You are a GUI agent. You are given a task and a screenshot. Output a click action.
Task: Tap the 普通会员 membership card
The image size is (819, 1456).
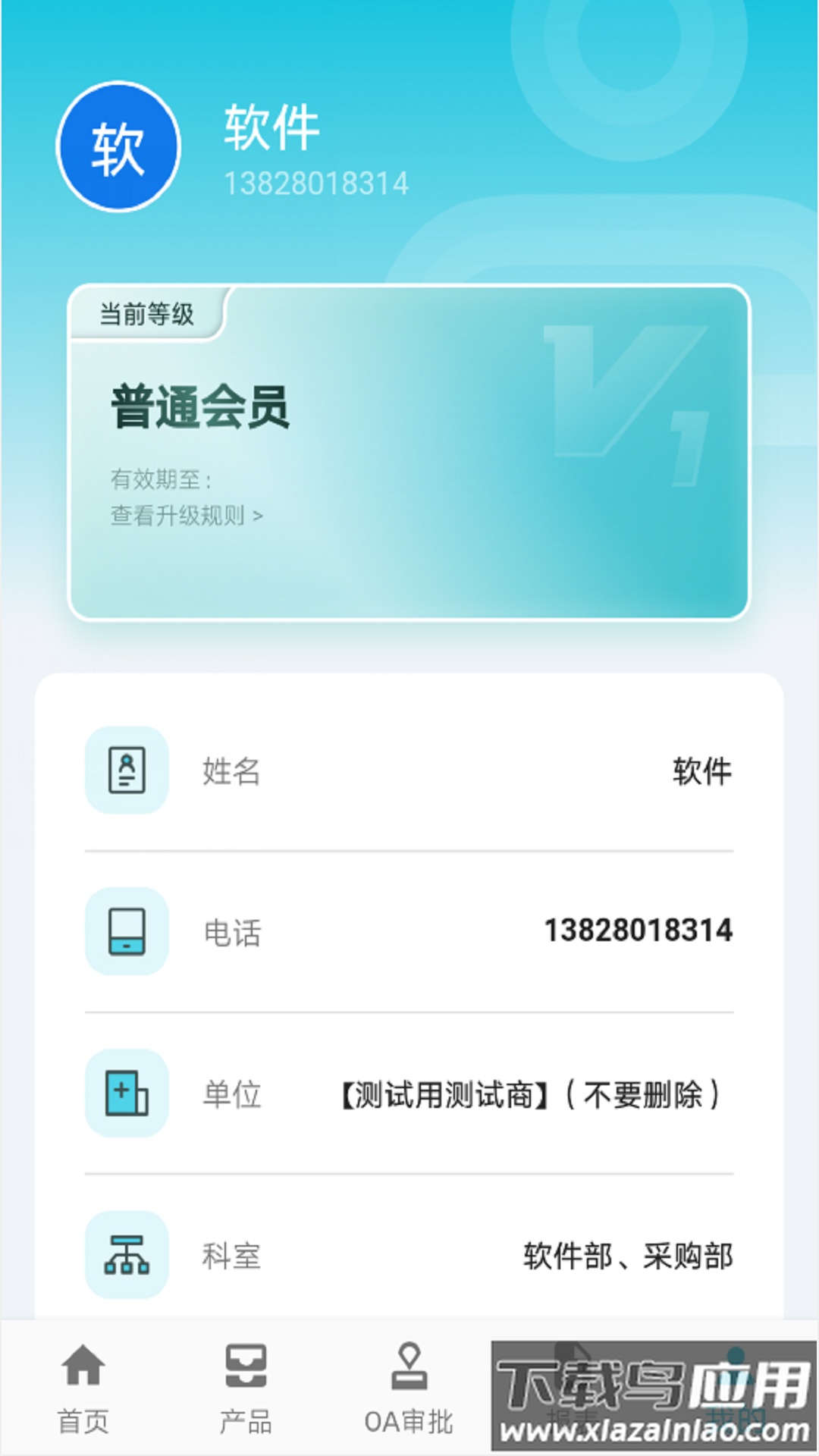(409, 451)
